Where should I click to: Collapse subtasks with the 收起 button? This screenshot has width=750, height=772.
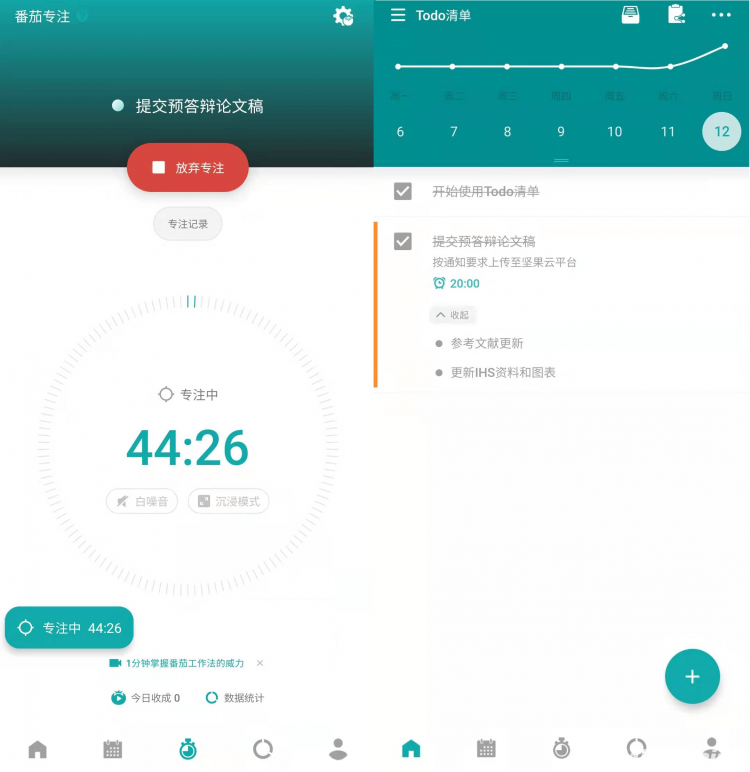[x=452, y=314]
